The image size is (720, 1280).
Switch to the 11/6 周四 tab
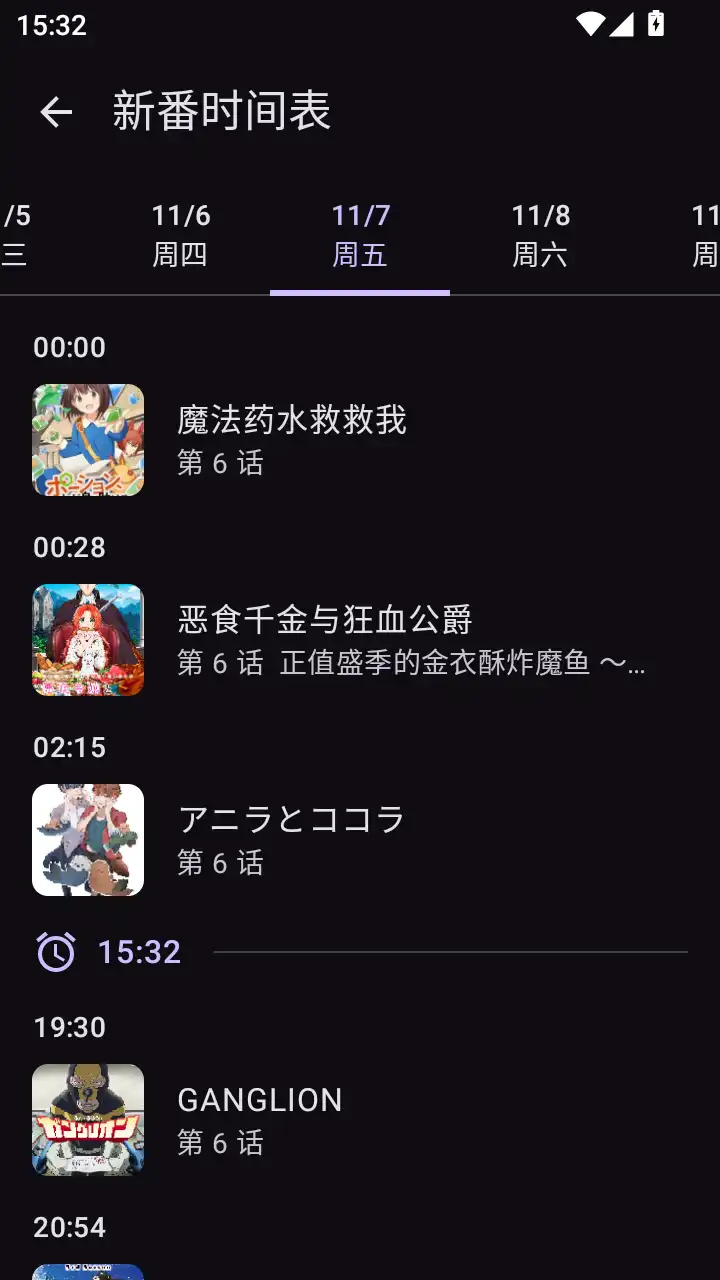pos(180,234)
